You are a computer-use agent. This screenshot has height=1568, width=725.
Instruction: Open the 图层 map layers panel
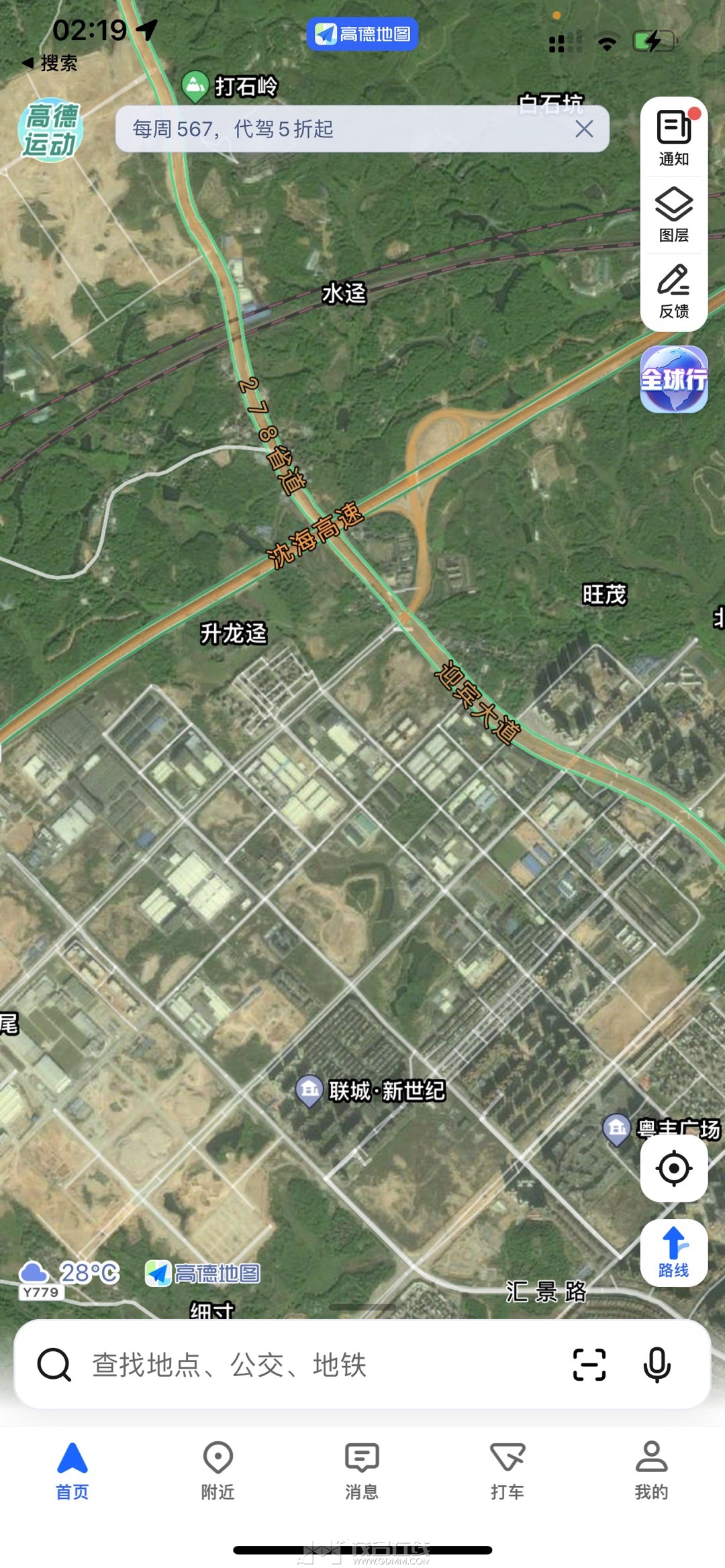point(673,215)
